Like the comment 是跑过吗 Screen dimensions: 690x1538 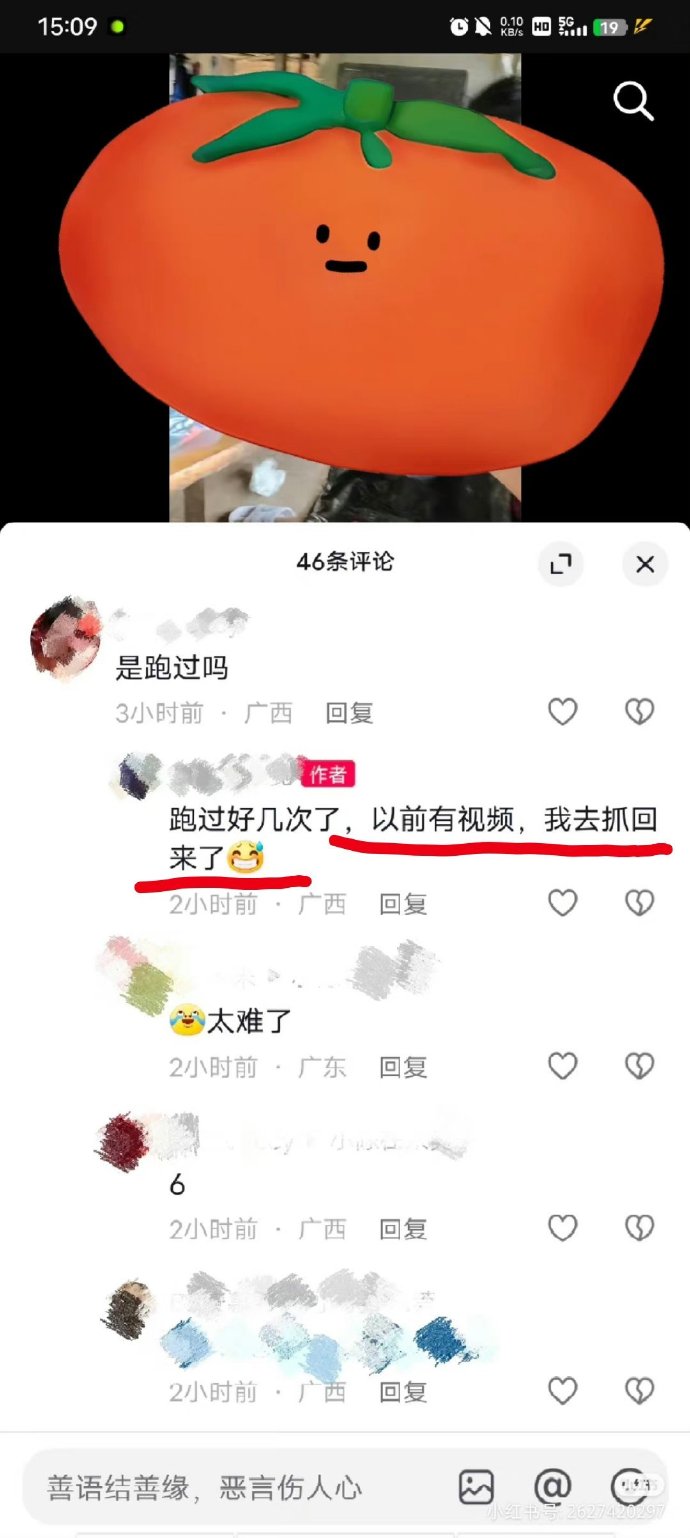point(563,712)
